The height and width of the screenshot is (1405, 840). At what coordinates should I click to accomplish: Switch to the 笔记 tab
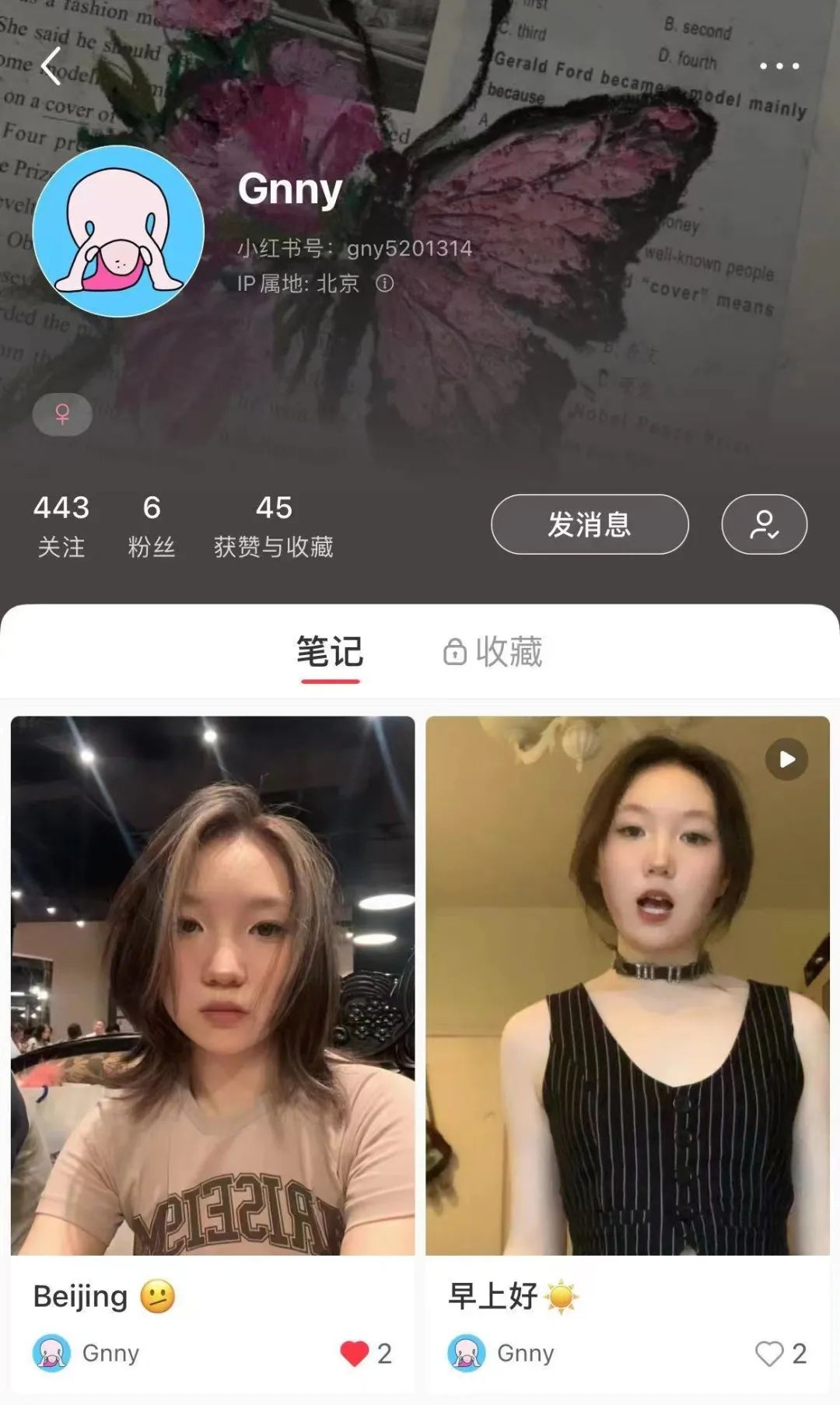tap(330, 652)
